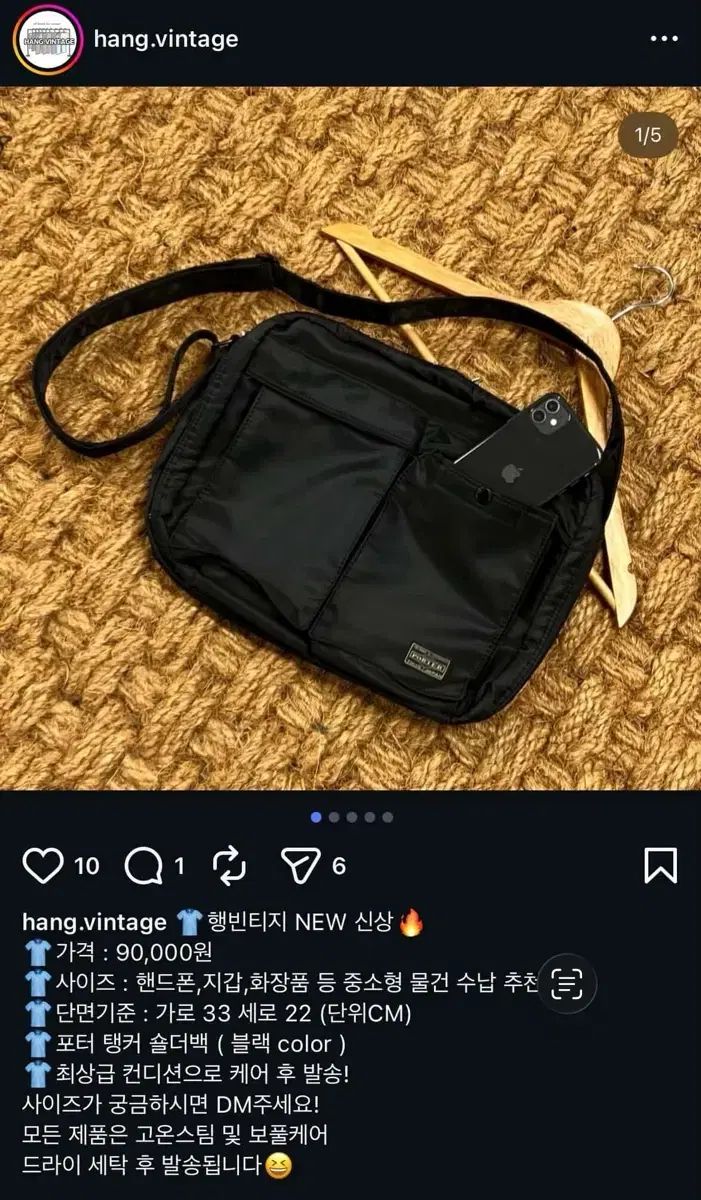Like this post with the heart icon
701x1200 pixels.
pos(42,865)
